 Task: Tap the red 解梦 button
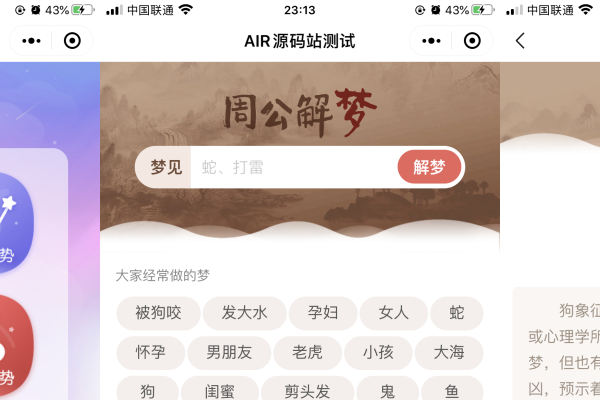click(429, 167)
